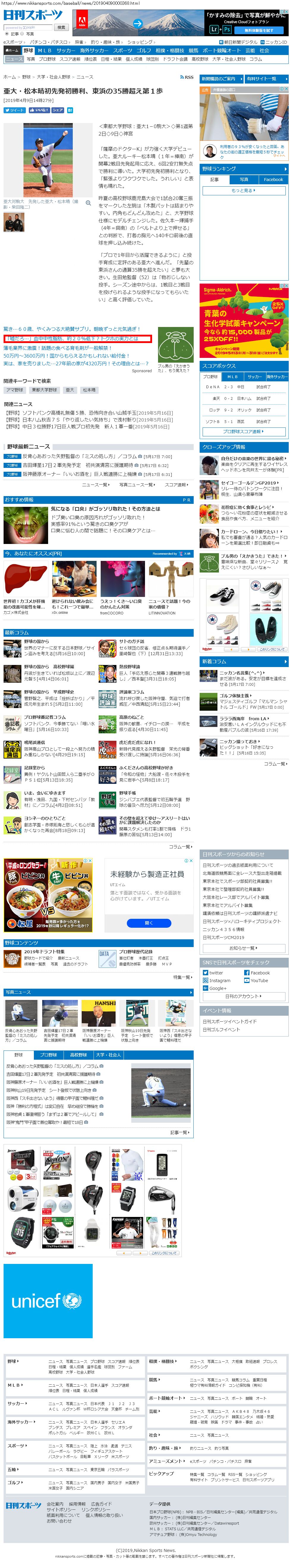Share the article with the ツイート button
Viewport: 292px width, 1568px height.
tap(15, 110)
